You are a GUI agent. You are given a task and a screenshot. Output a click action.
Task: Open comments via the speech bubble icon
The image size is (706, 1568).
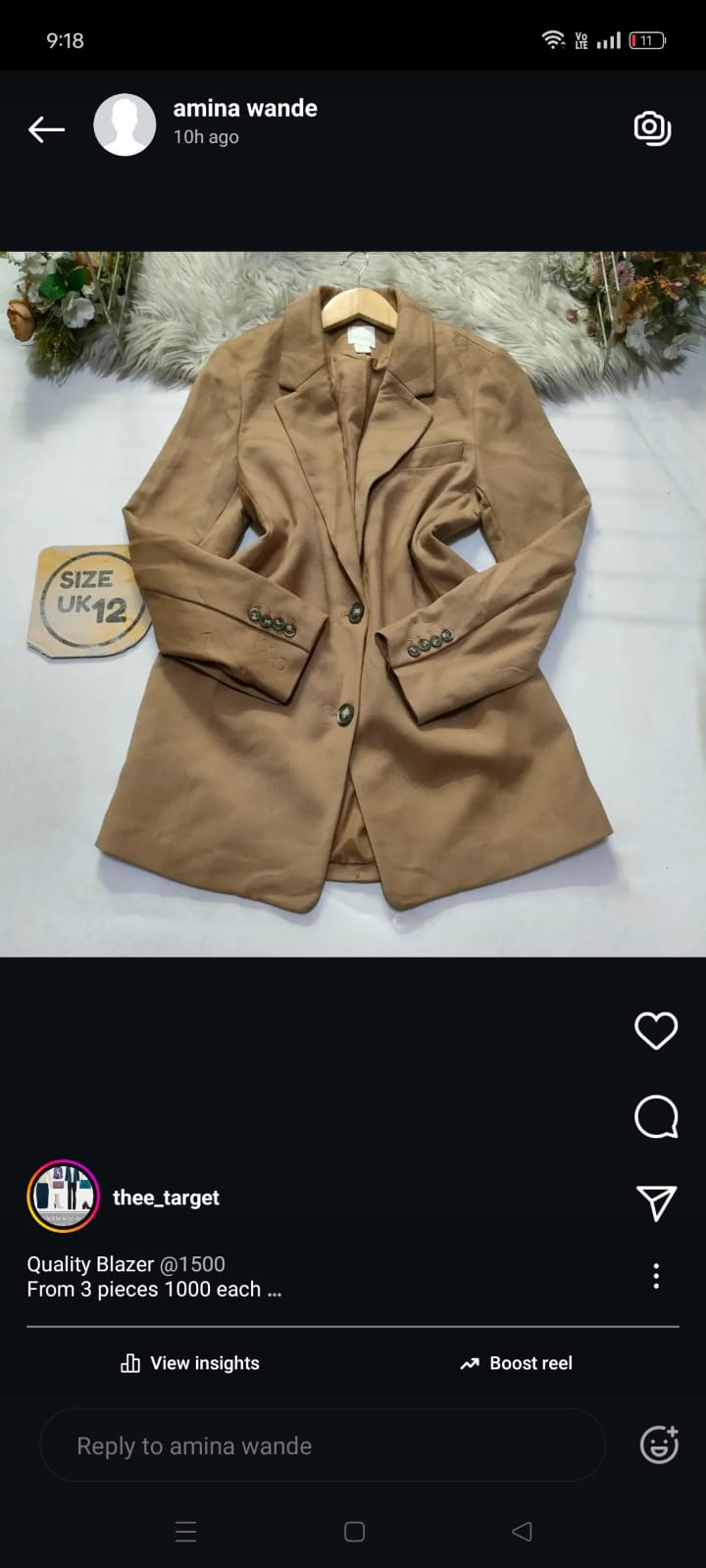pos(656,1116)
